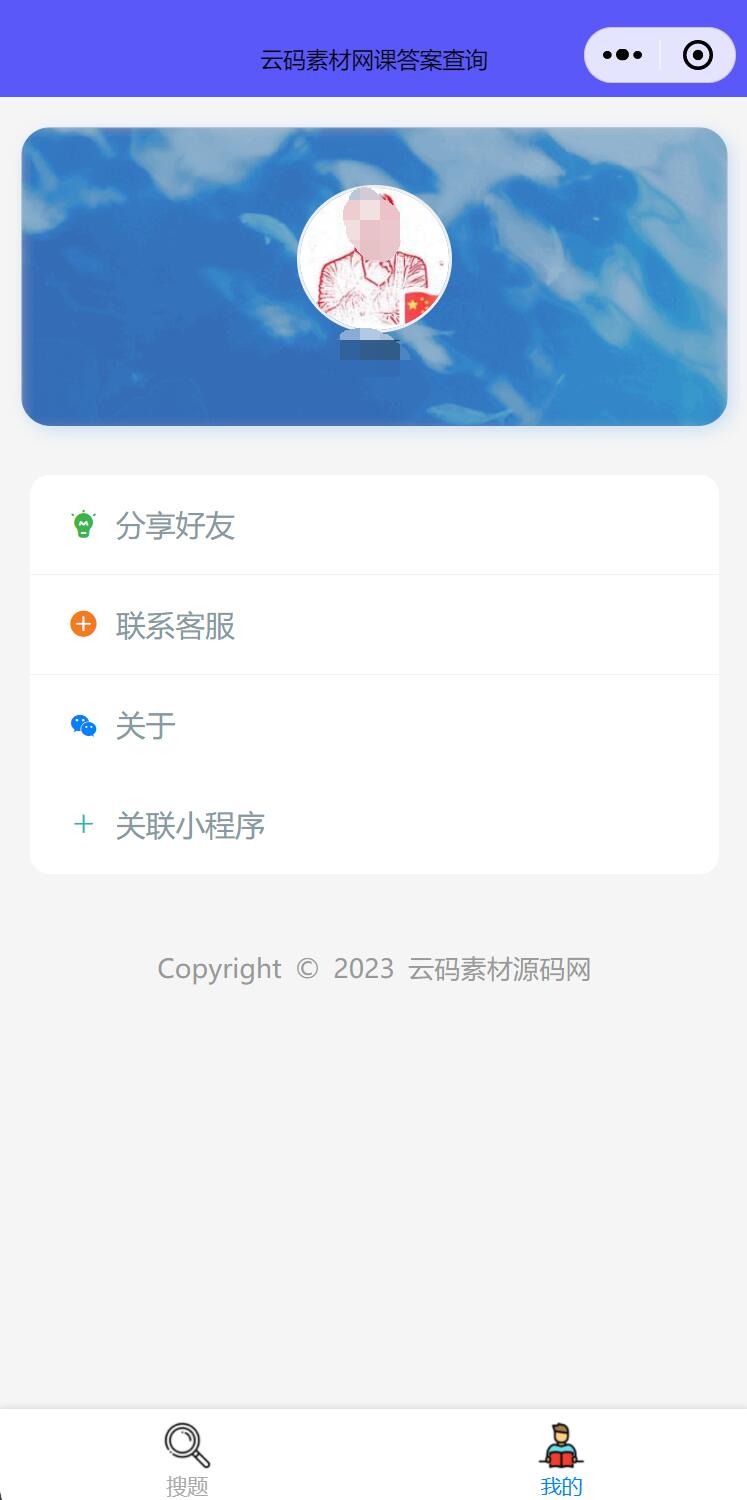Screen dimensions: 747x1500
Task: Open the 联系客服 row
Action: click(374, 625)
